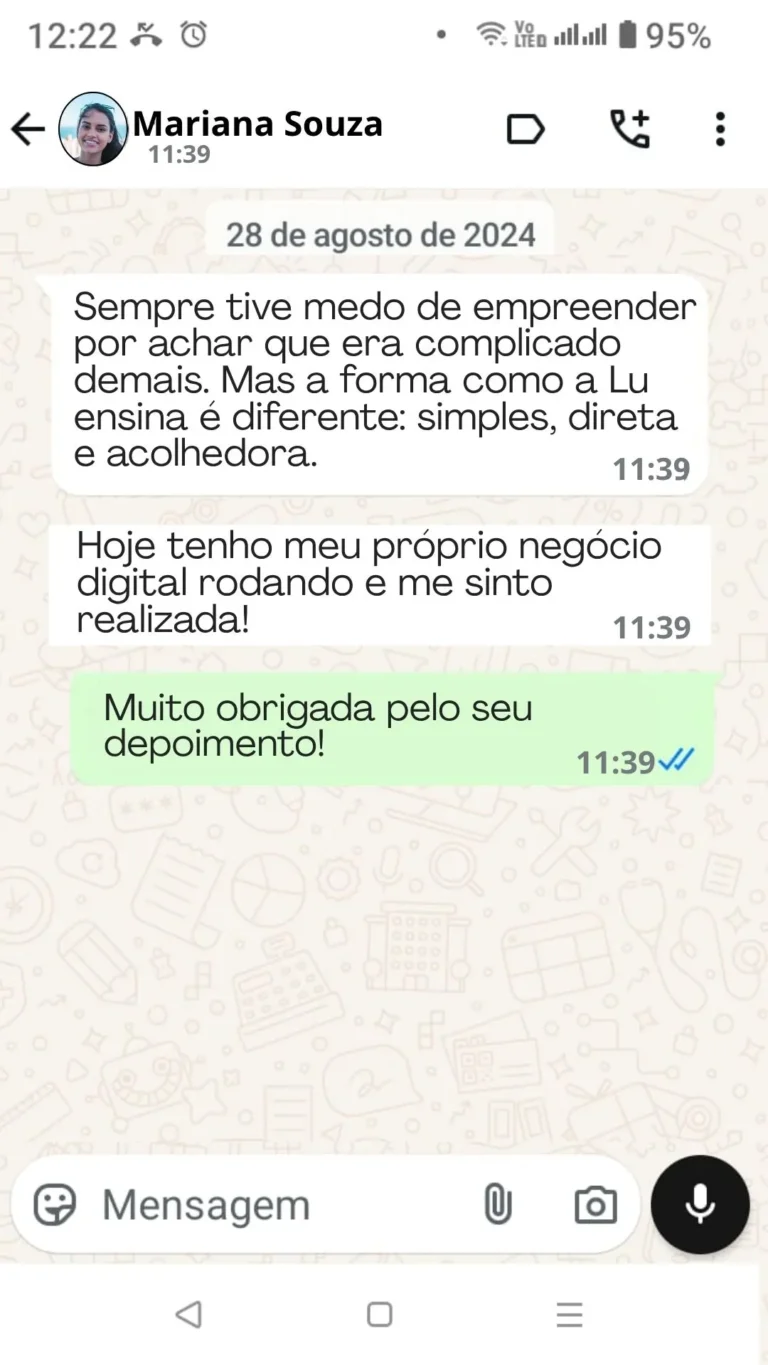Tap the 95% battery indicator
The width and height of the screenshot is (768, 1365).
tap(668, 33)
